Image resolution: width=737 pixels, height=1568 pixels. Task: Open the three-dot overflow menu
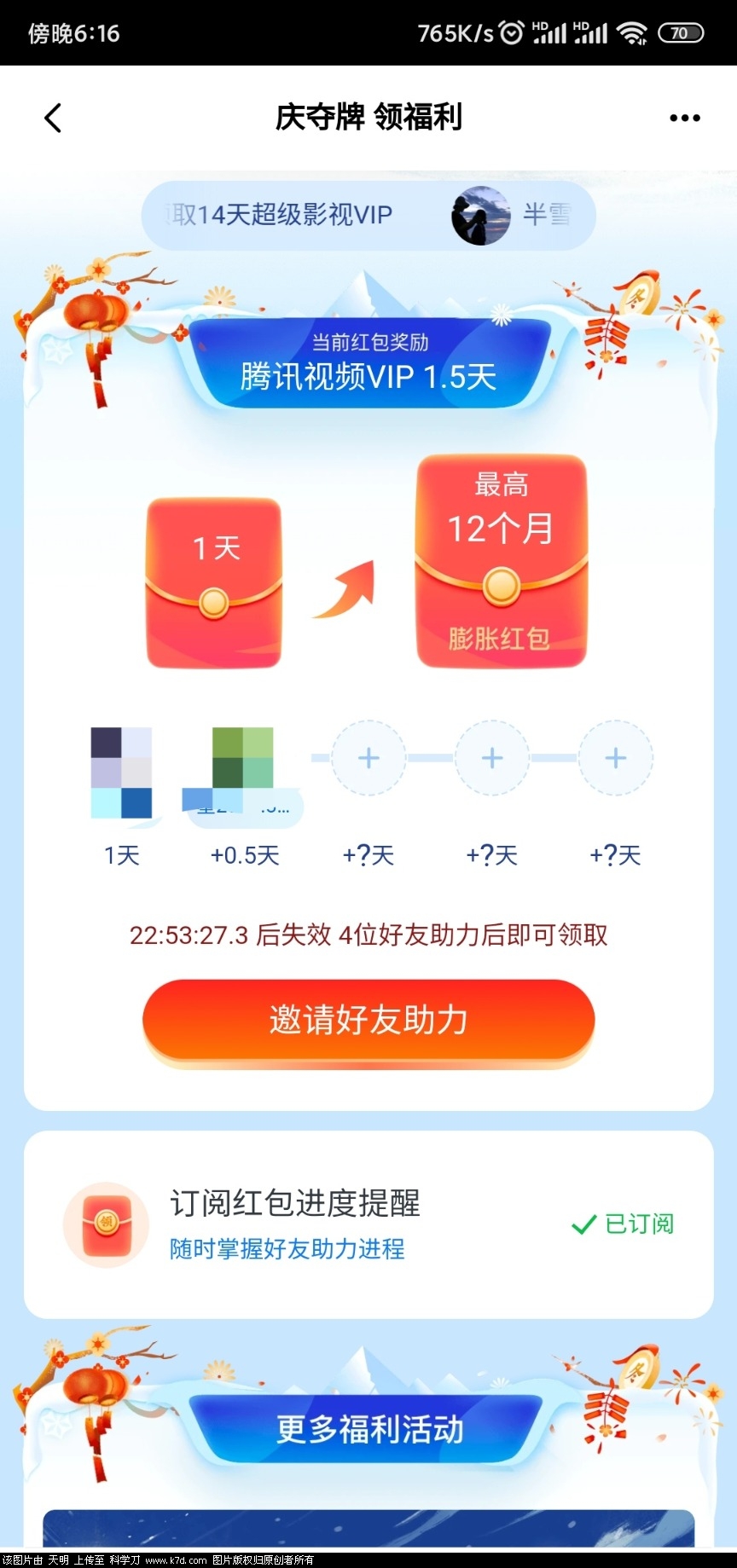point(684,118)
